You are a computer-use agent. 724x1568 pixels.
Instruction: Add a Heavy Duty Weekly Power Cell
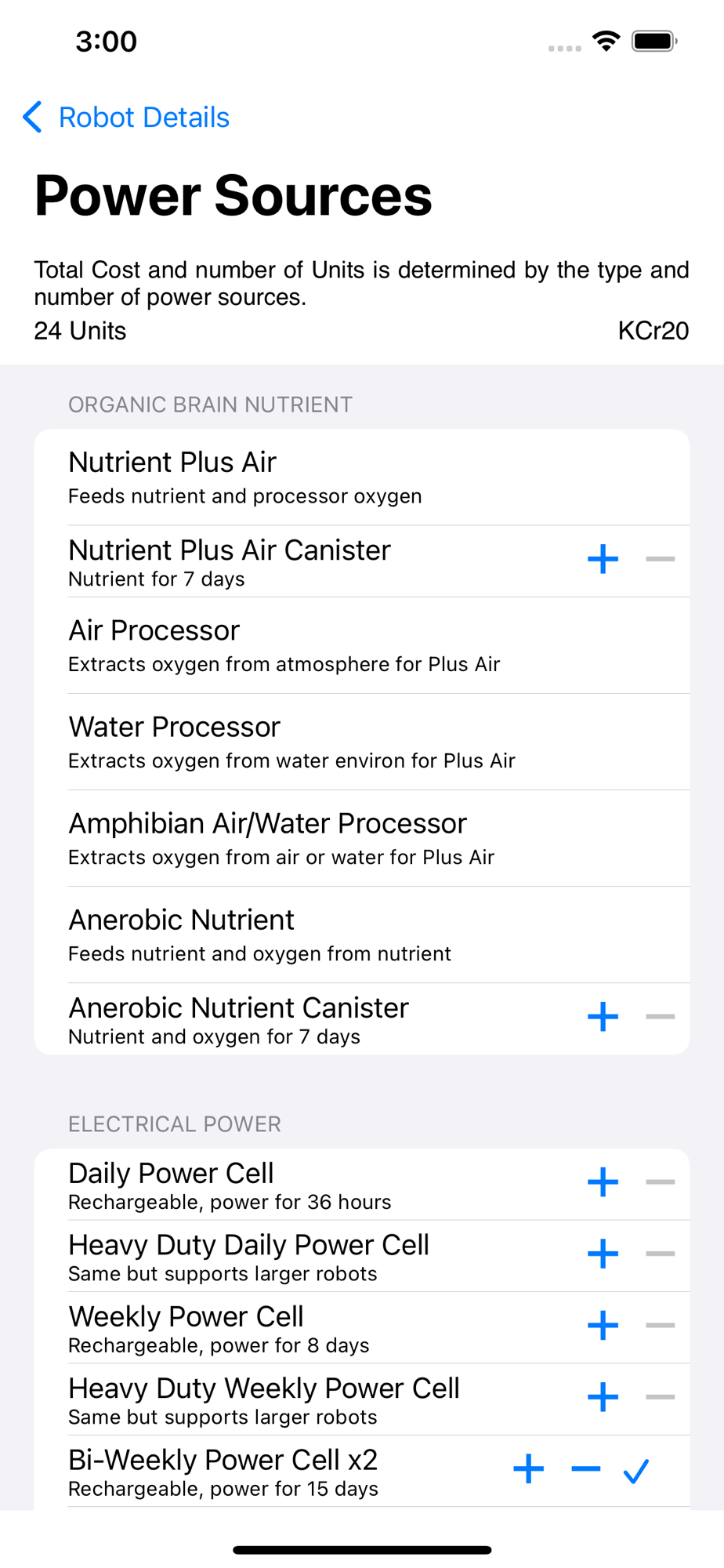pyautogui.click(x=603, y=1397)
